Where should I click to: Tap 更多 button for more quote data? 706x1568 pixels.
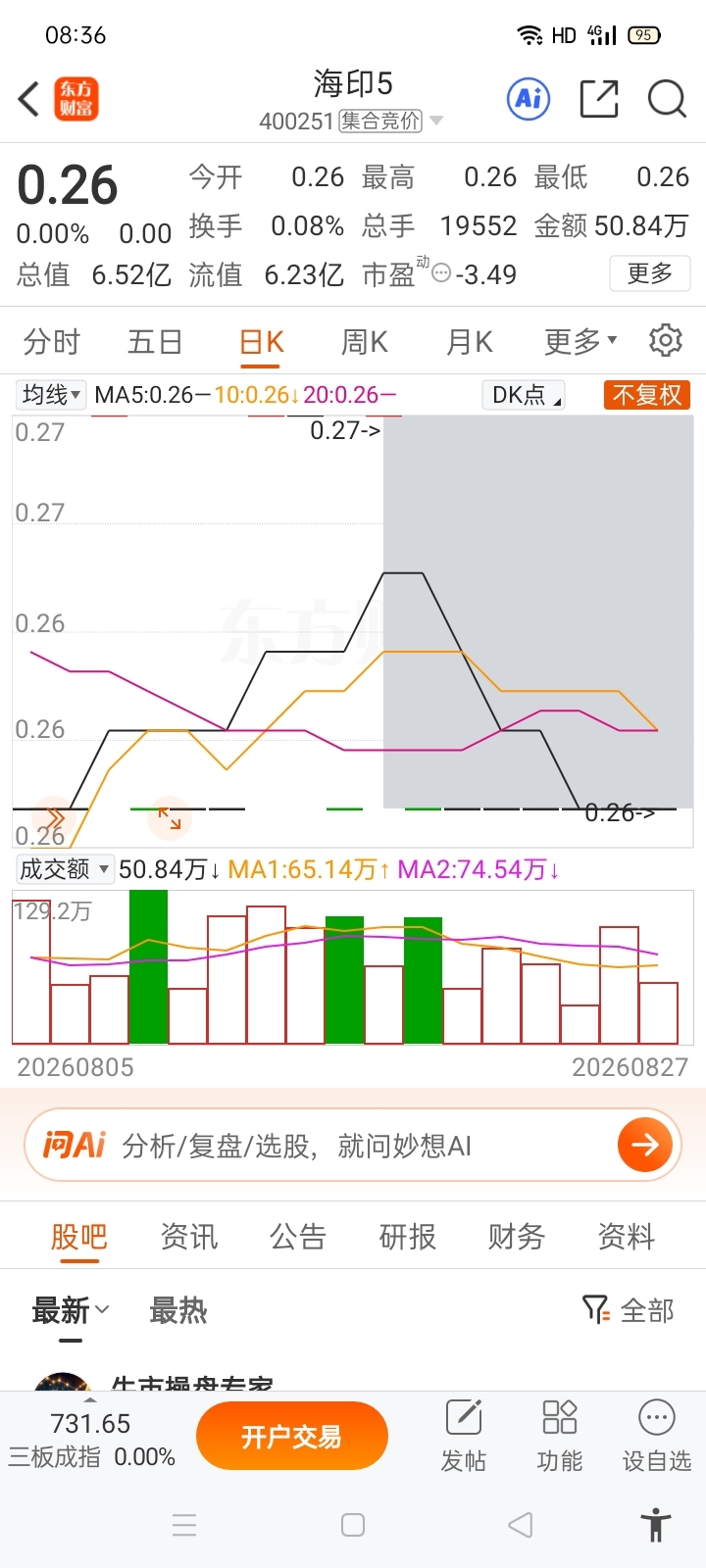[x=650, y=273]
